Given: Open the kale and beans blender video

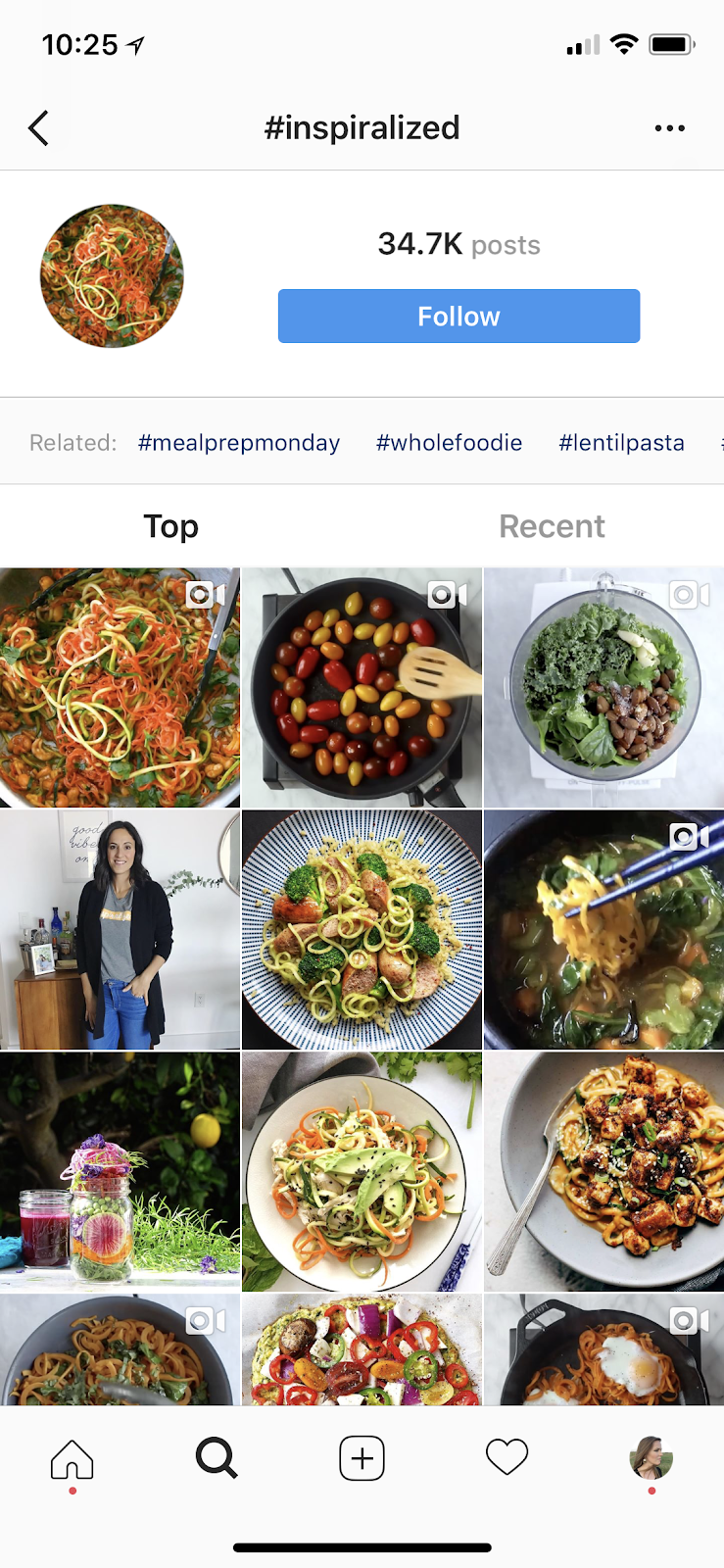Looking at the screenshot, I should click(x=603, y=687).
